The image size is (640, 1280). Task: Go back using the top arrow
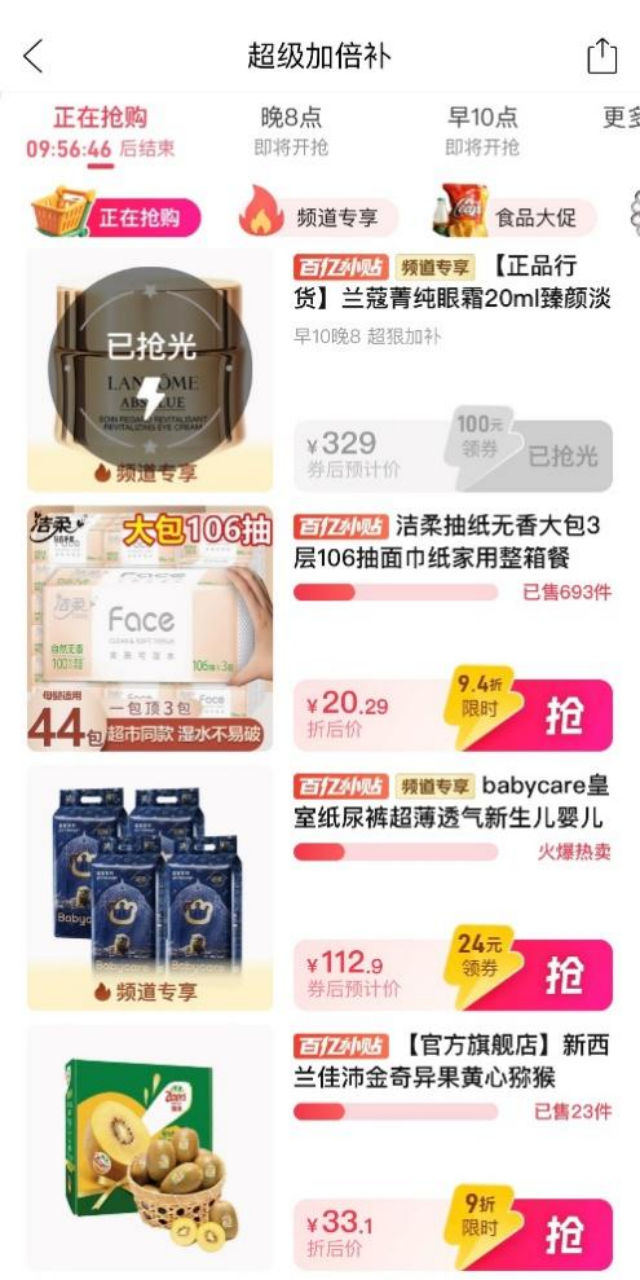33,56
